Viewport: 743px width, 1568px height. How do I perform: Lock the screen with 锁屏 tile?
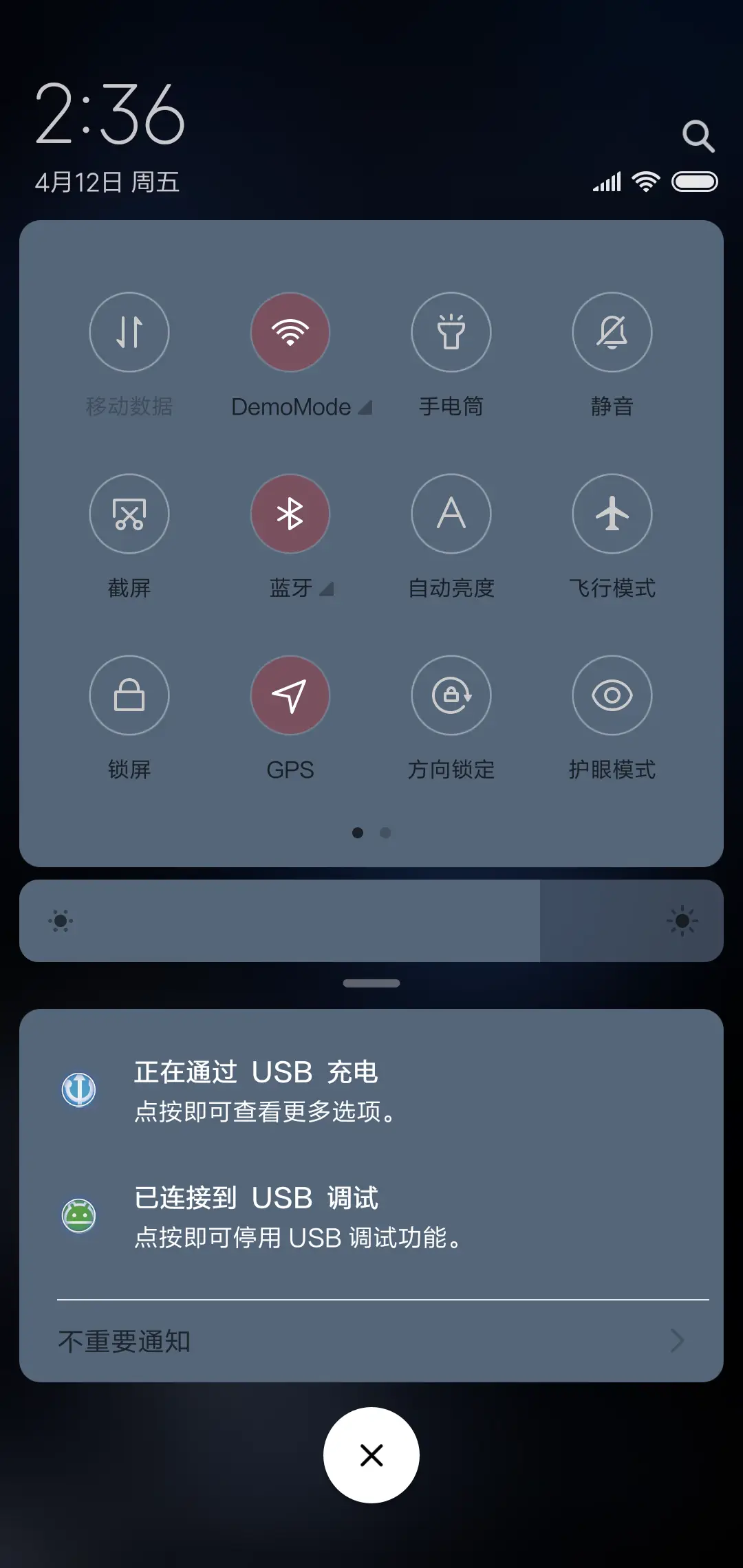tap(129, 695)
